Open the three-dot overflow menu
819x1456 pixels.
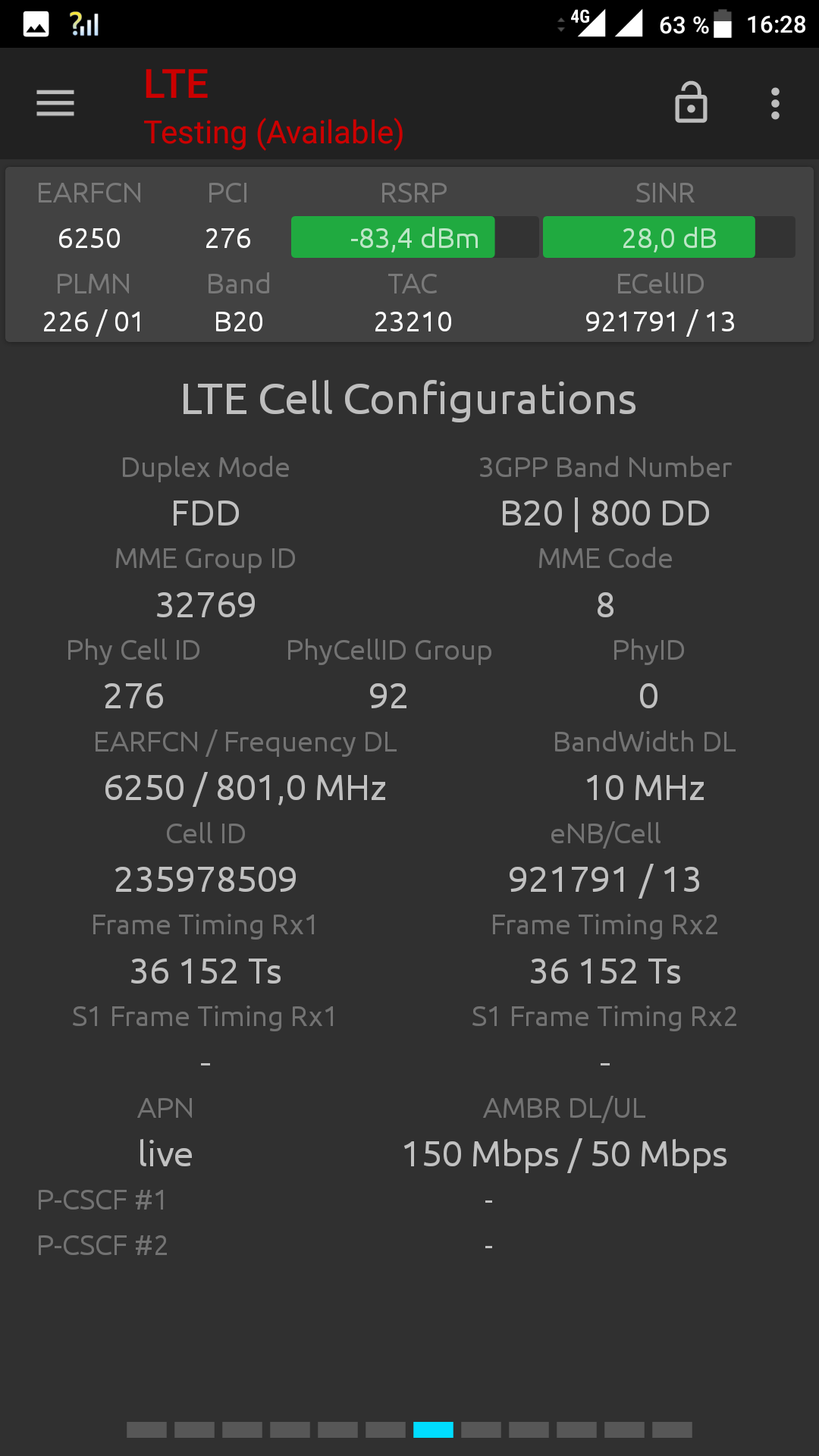[775, 103]
